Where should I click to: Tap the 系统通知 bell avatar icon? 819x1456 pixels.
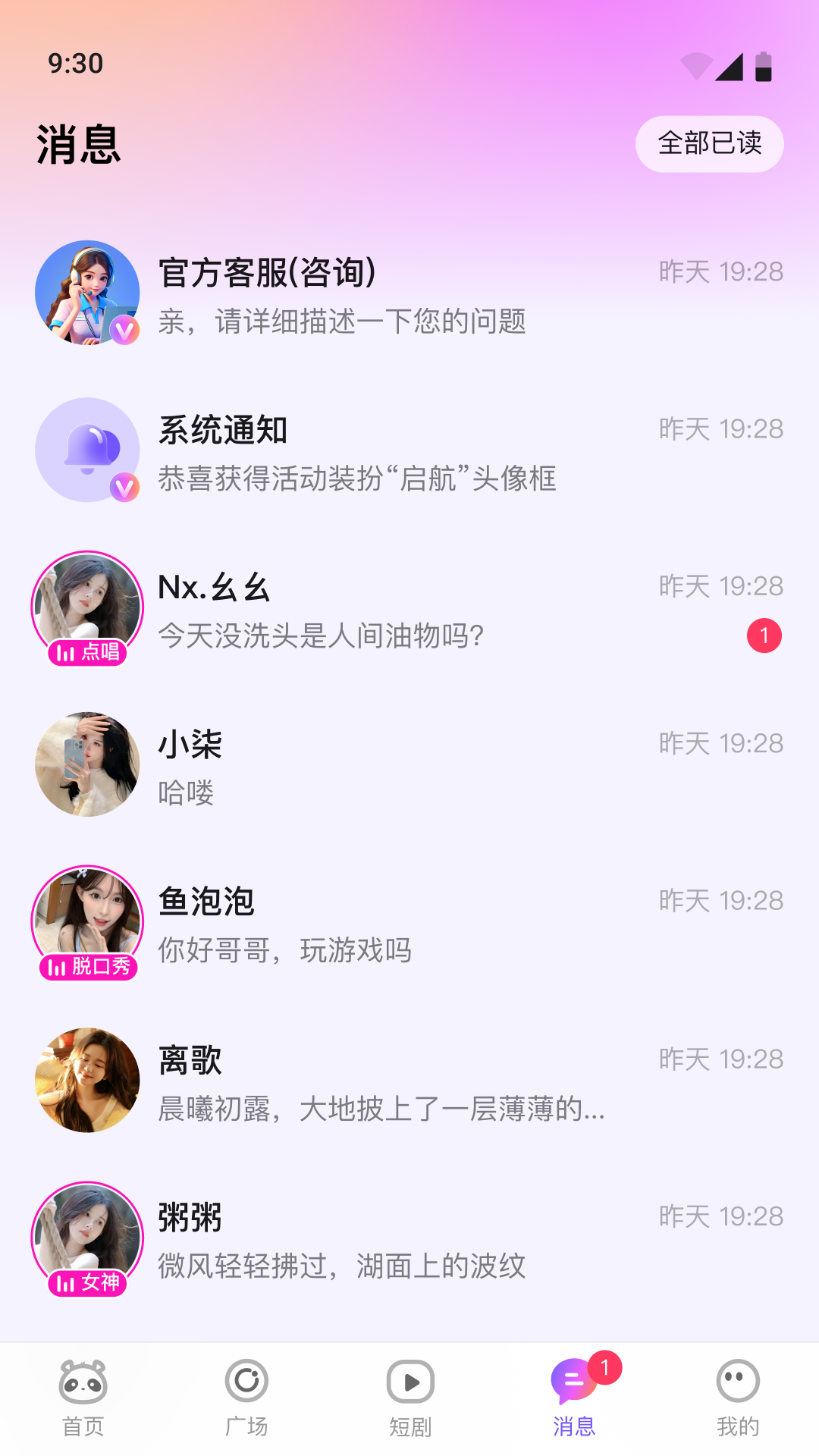(86, 450)
